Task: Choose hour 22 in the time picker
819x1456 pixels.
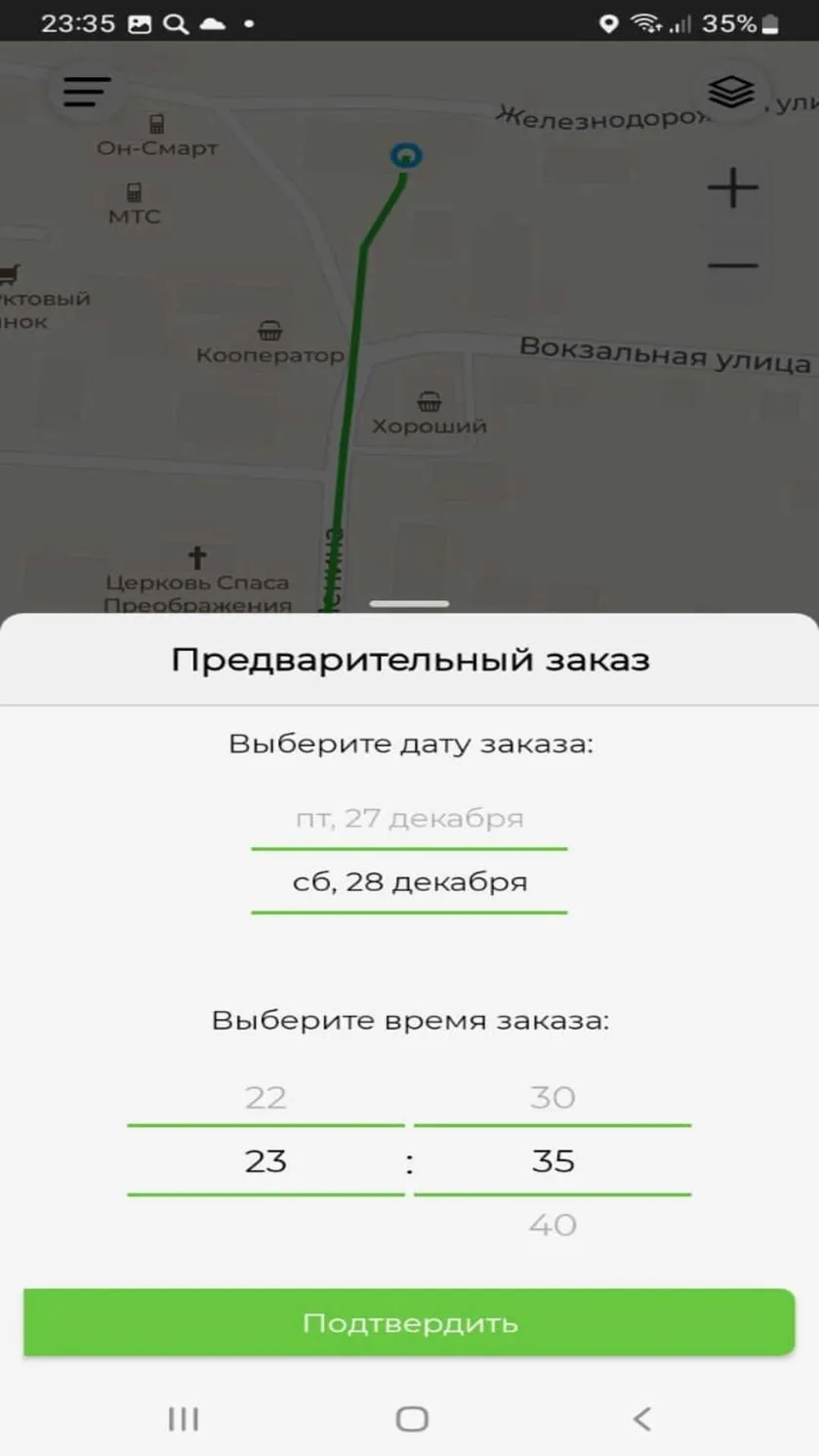Action: coord(266,1097)
